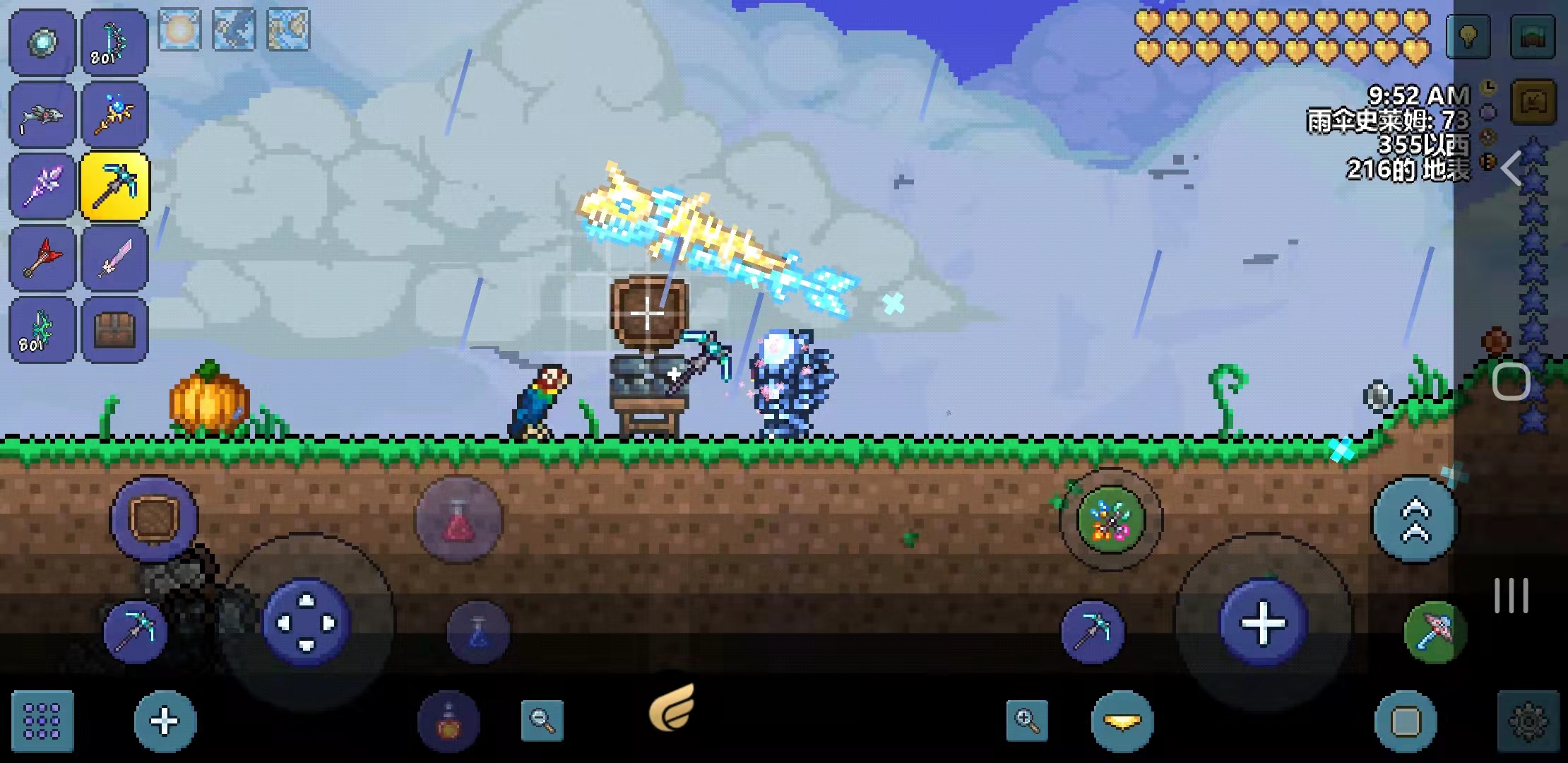Tap the grappling hook quick button
The height and width of the screenshot is (763, 1568).
coord(1434,632)
